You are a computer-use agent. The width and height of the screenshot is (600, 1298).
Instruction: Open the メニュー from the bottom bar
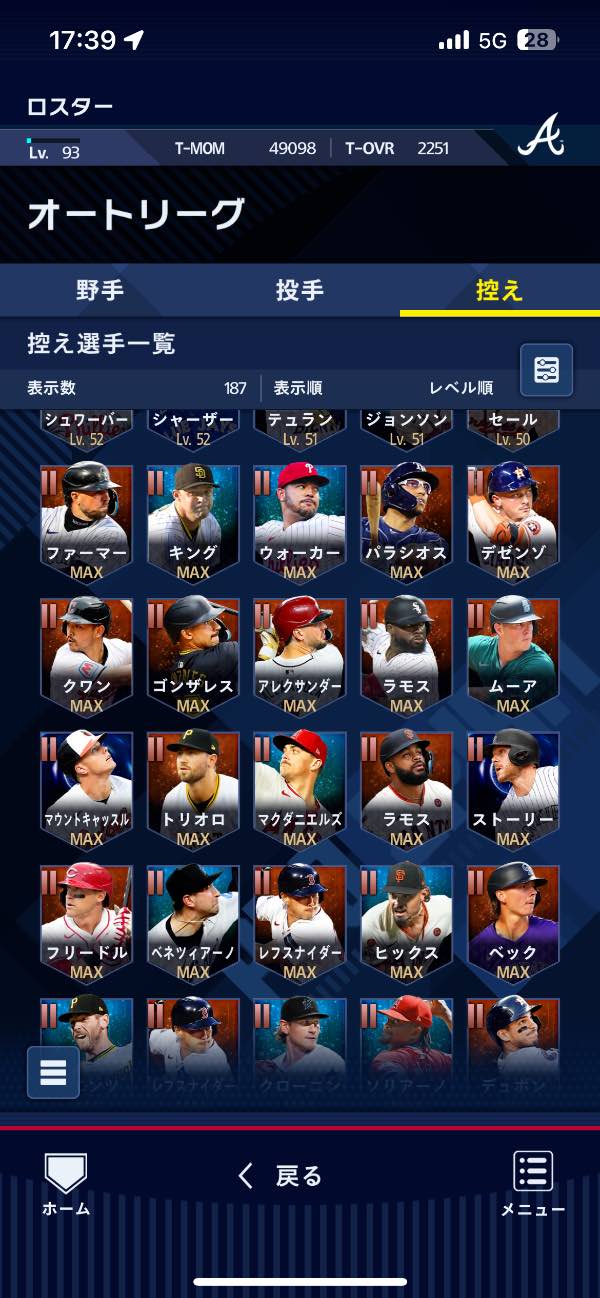tap(533, 1184)
